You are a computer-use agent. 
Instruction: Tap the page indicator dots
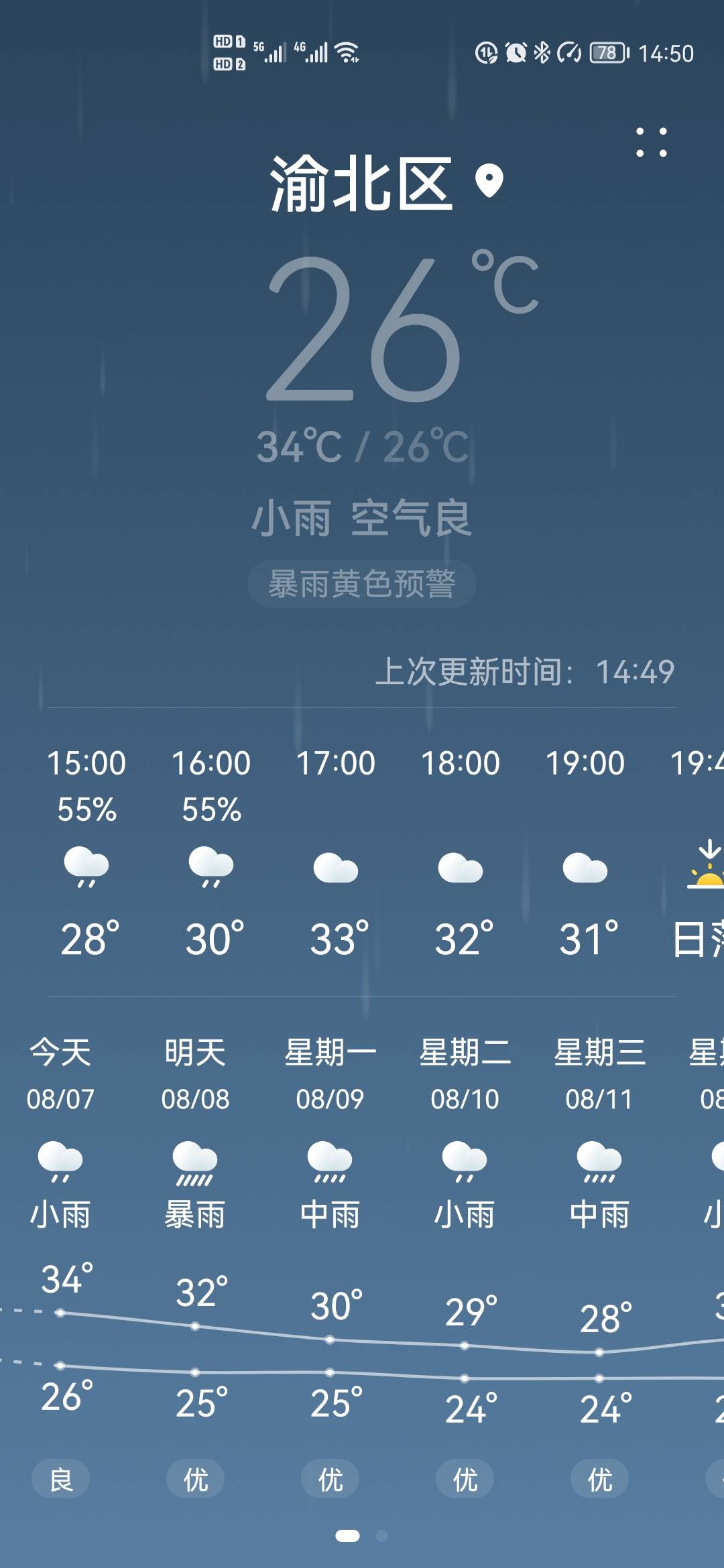pos(361,1535)
